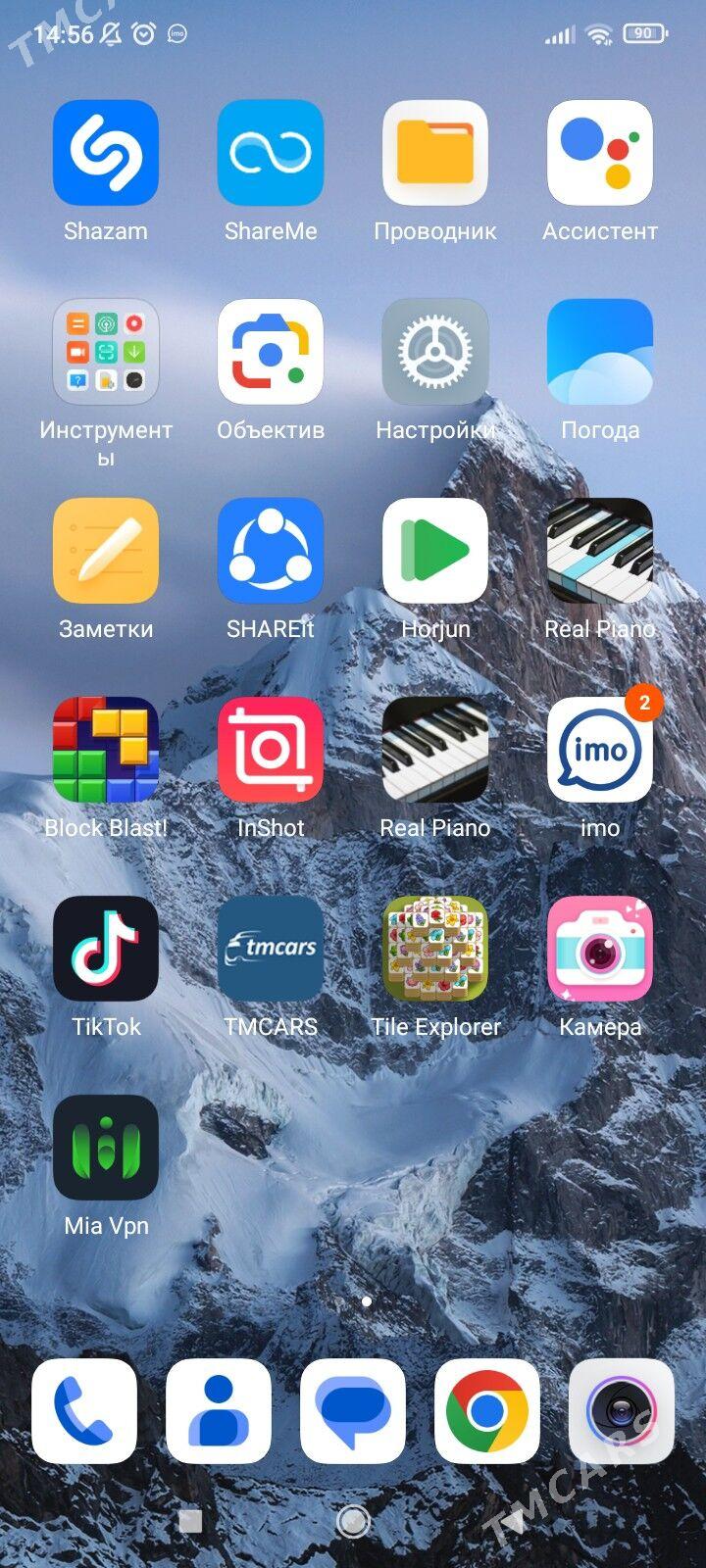Open imo with 2 notifications
The height and width of the screenshot is (1568, 706).
tap(600, 750)
